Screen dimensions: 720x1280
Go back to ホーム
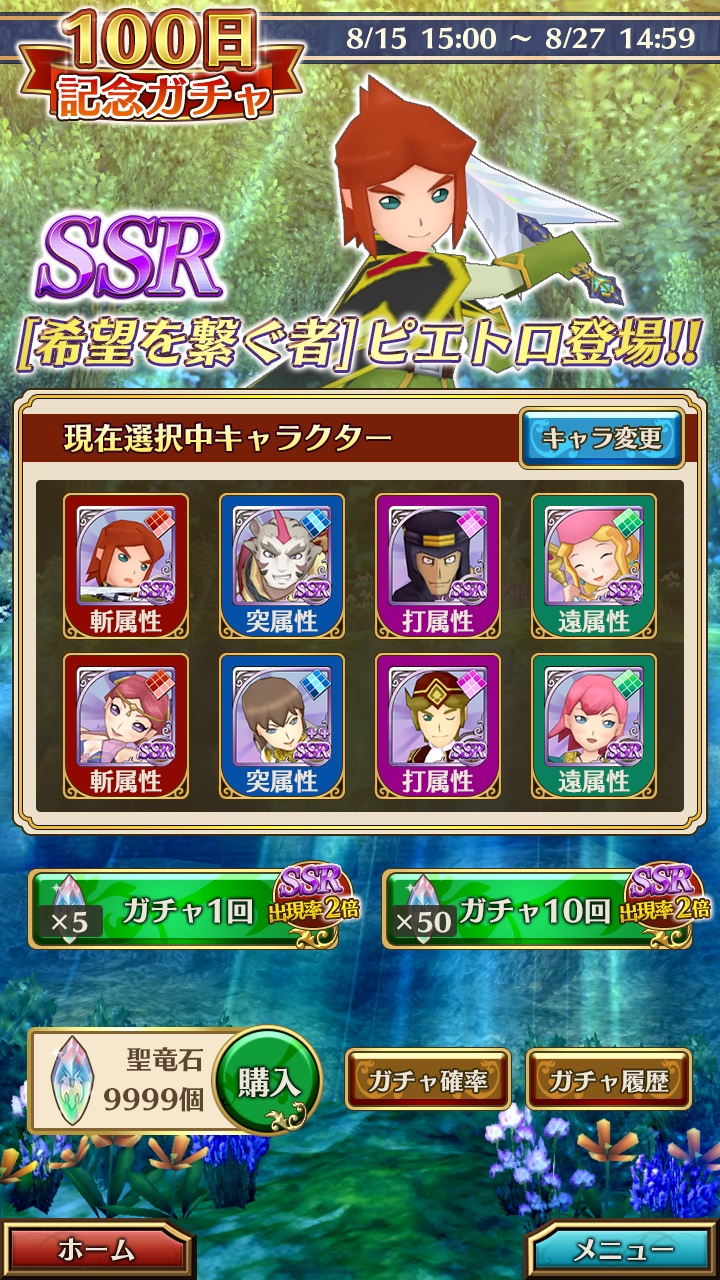point(95,1250)
